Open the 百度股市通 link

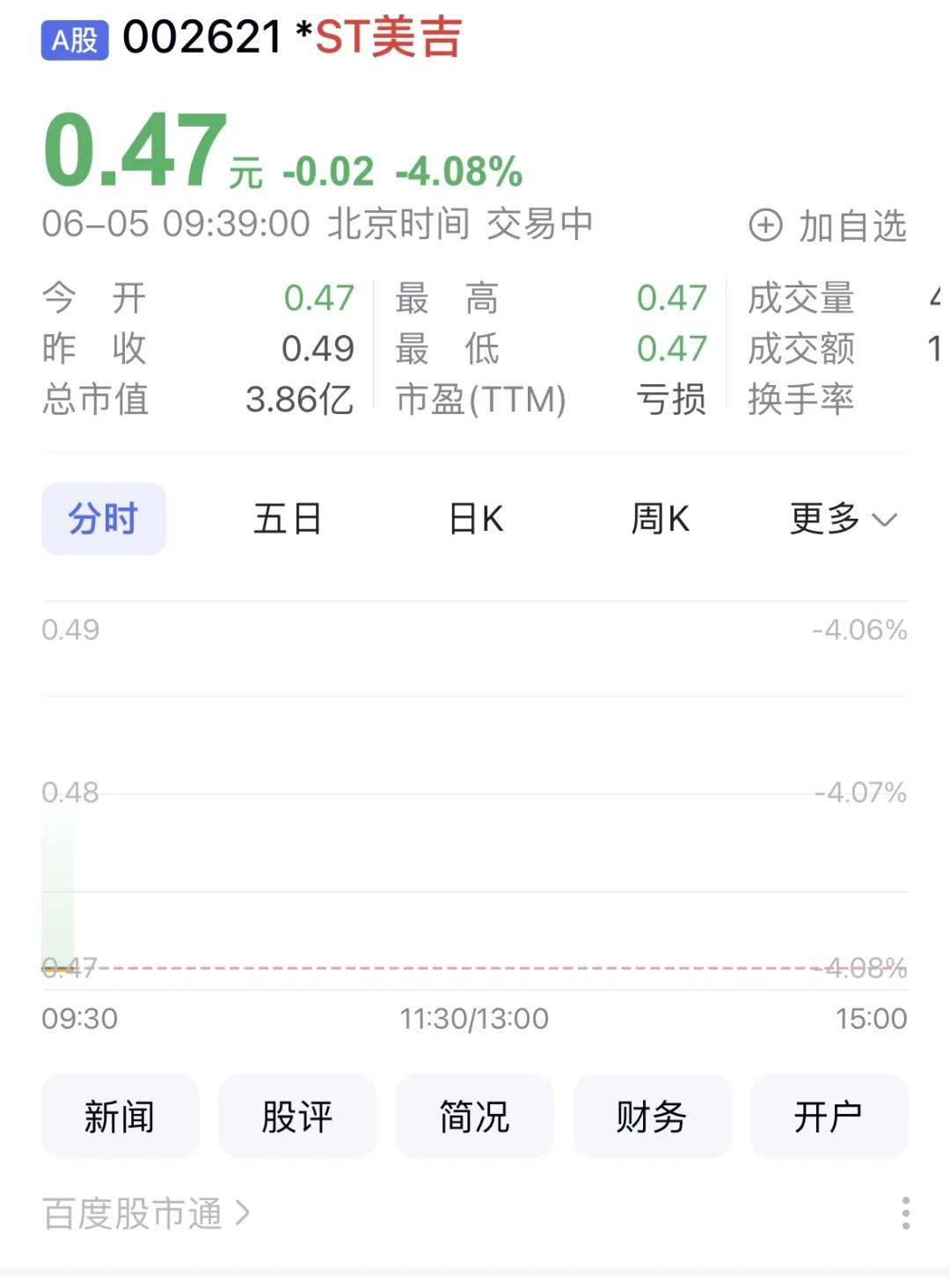[146, 1214]
